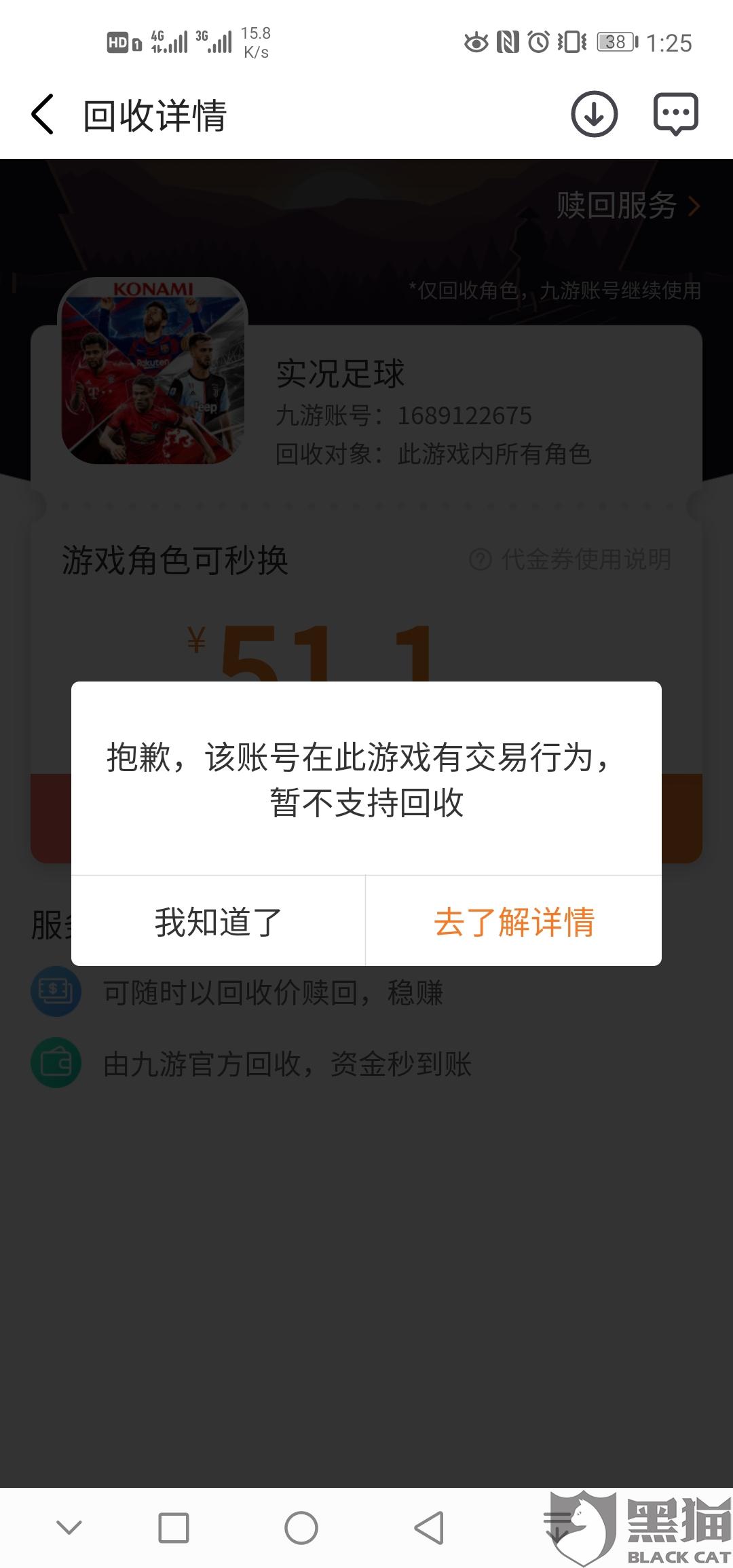The height and width of the screenshot is (1568, 733).
Task: Open the download icon in top bar
Action: tap(594, 114)
